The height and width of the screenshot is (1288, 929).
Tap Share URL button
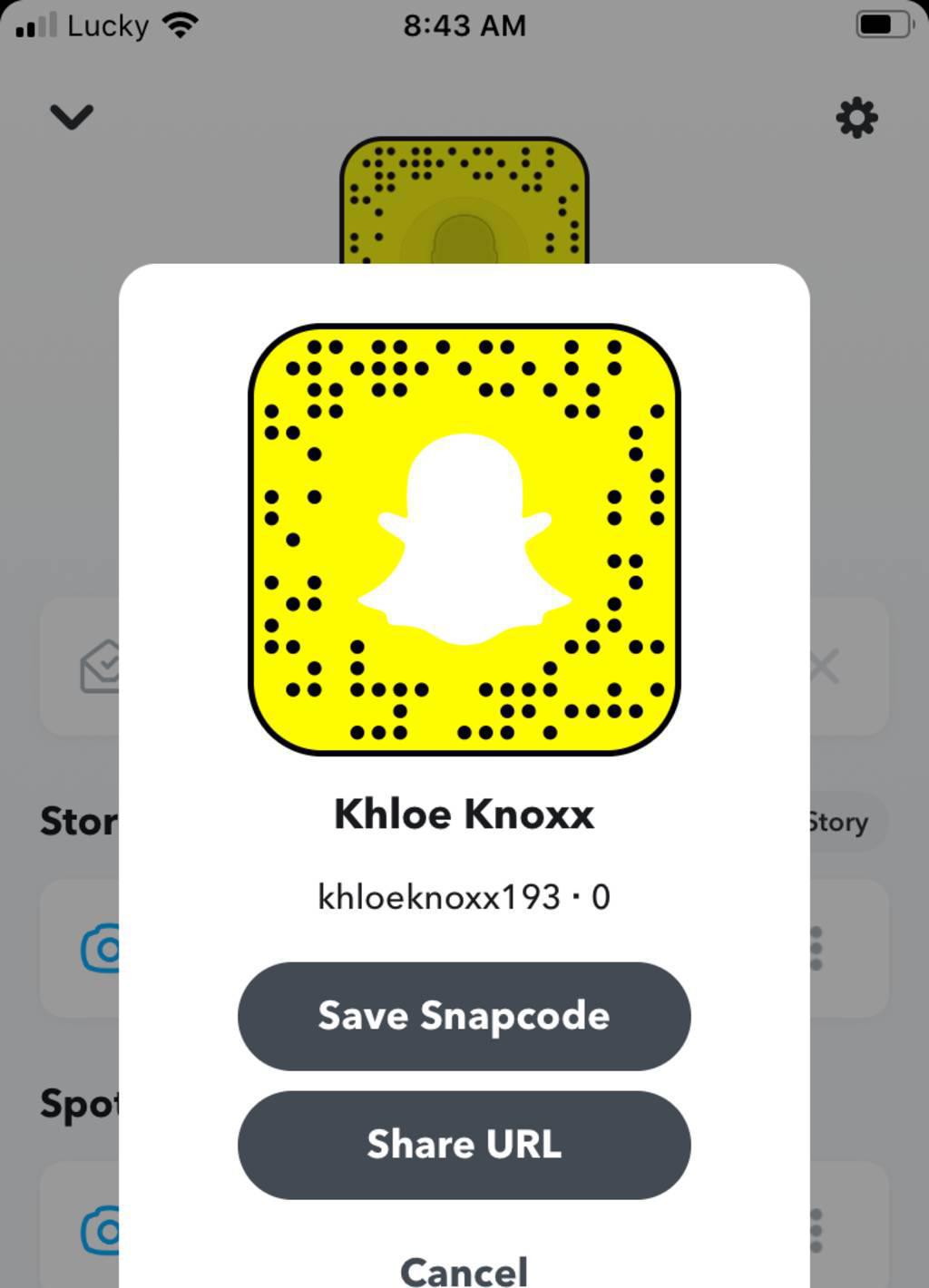coord(464,1145)
